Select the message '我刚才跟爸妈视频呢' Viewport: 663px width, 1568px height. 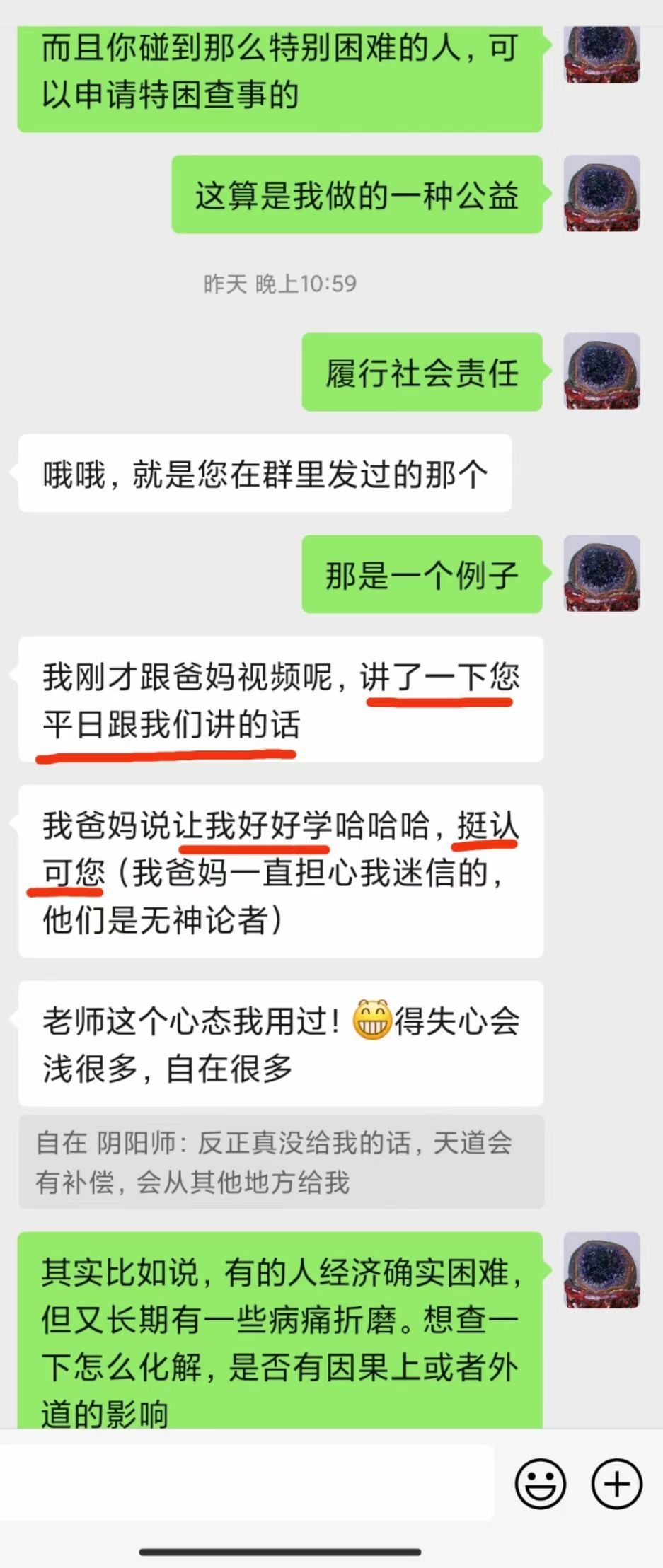(283, 704)
